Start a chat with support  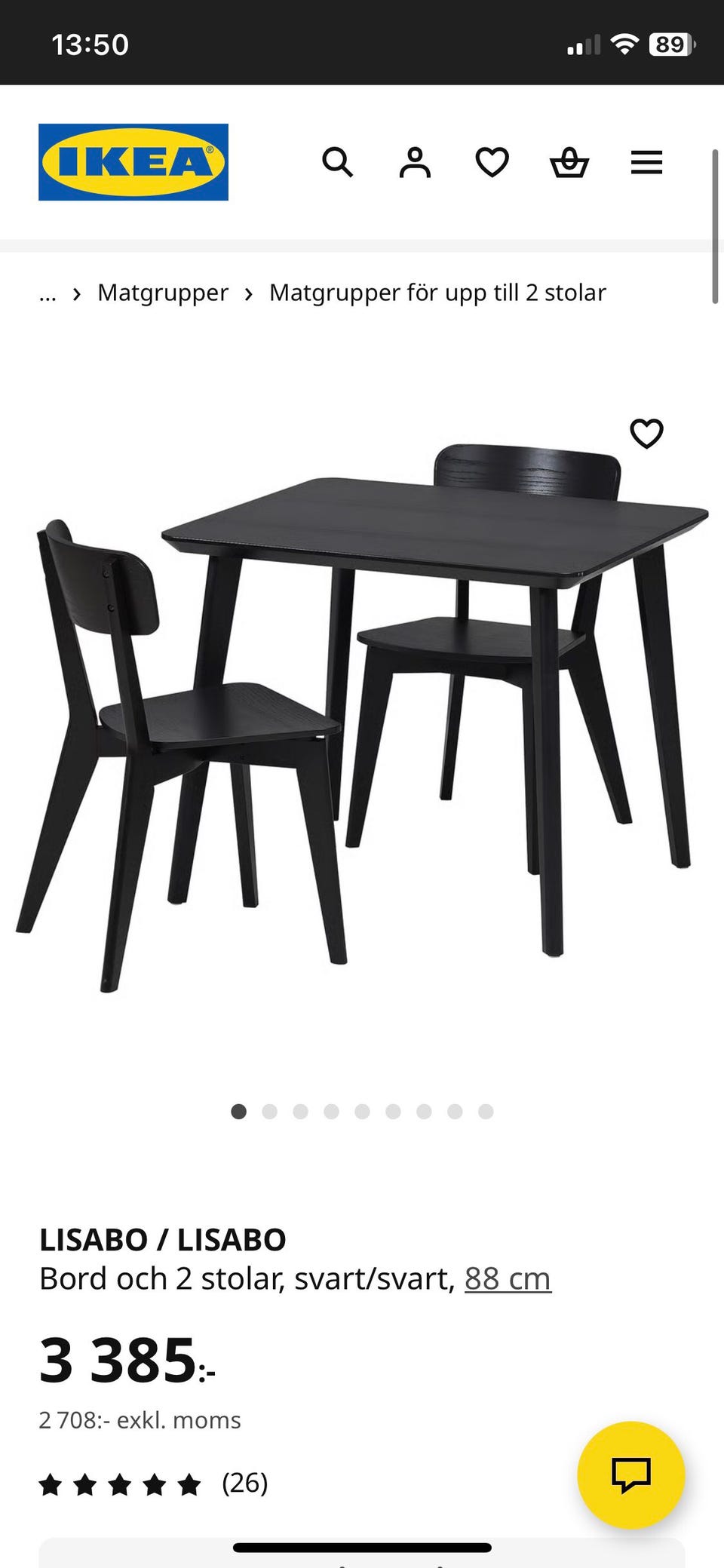pos(630,1474)
